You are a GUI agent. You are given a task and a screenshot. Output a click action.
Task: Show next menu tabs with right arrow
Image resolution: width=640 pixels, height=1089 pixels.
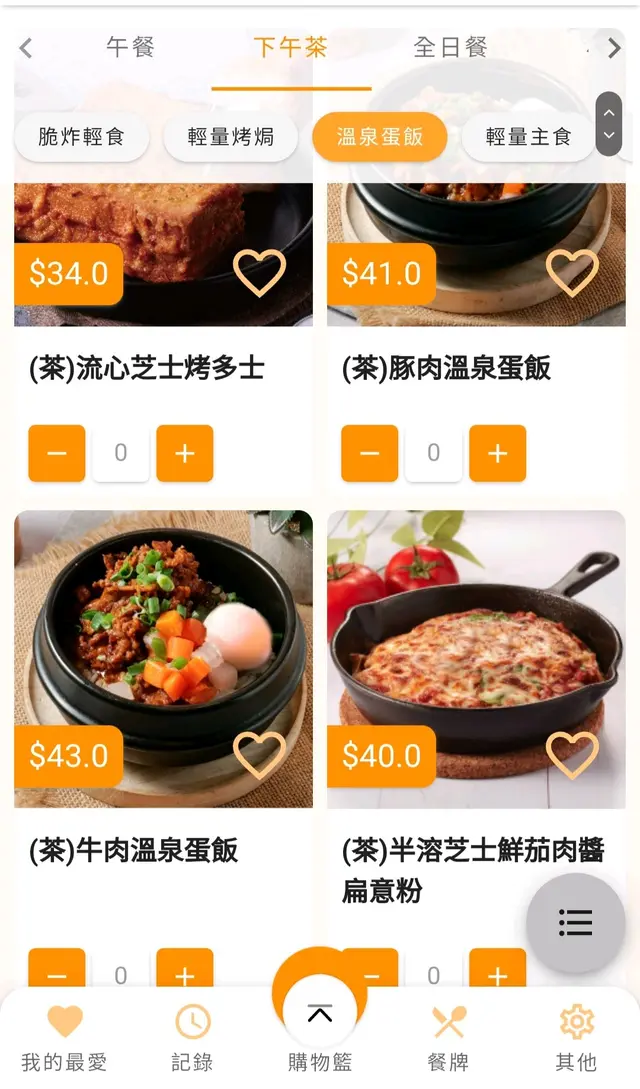pyautogui.click(x=614, y=48)
